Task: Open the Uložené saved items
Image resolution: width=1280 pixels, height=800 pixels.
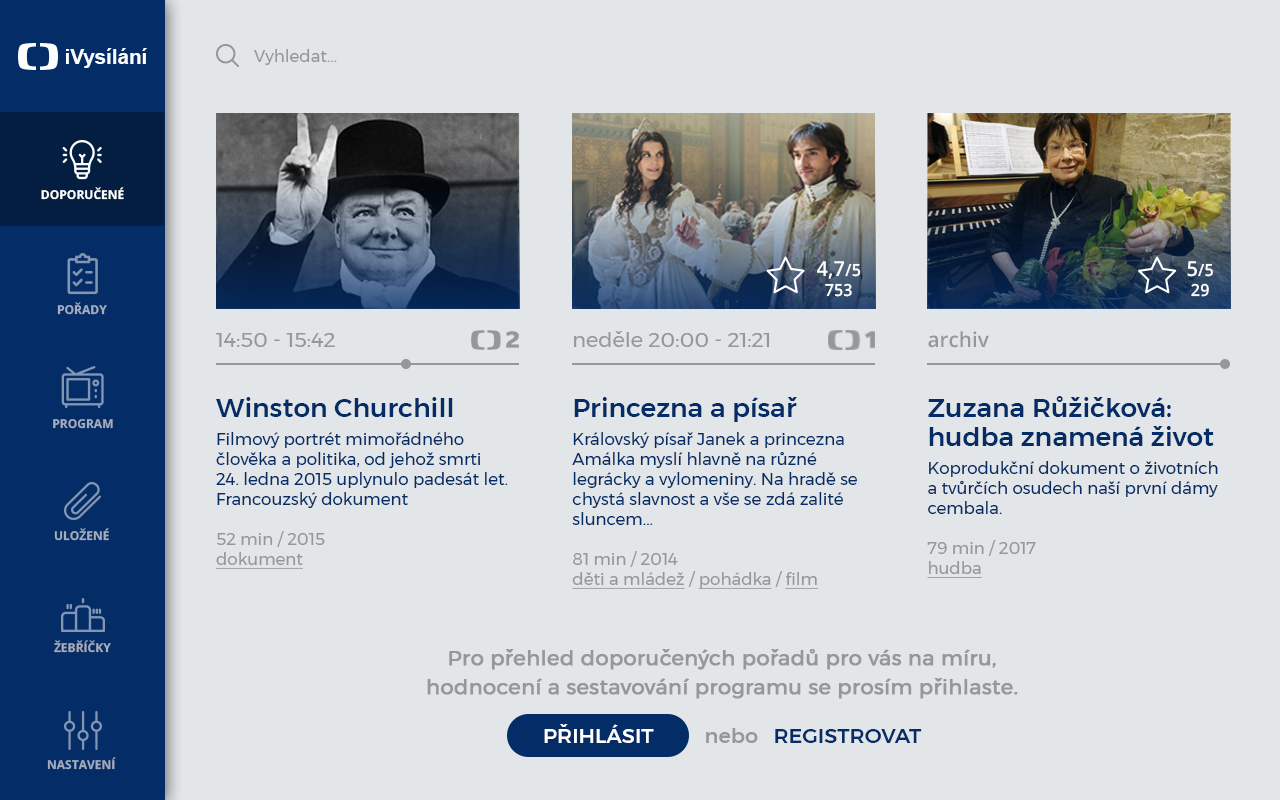Action: point(82,511)
